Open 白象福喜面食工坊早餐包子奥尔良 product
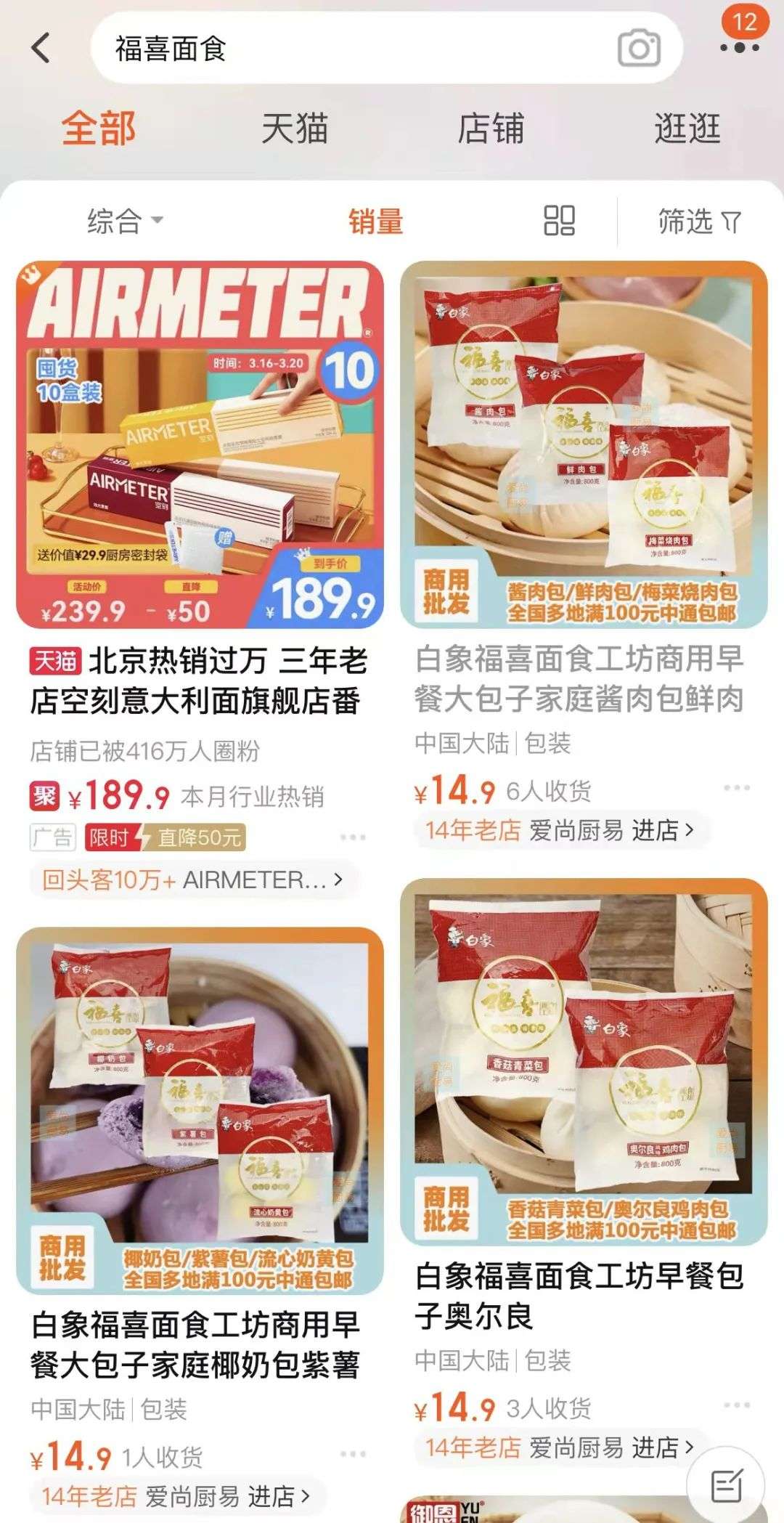Viewport: 784px width, 1523px height. (584, 1062)
